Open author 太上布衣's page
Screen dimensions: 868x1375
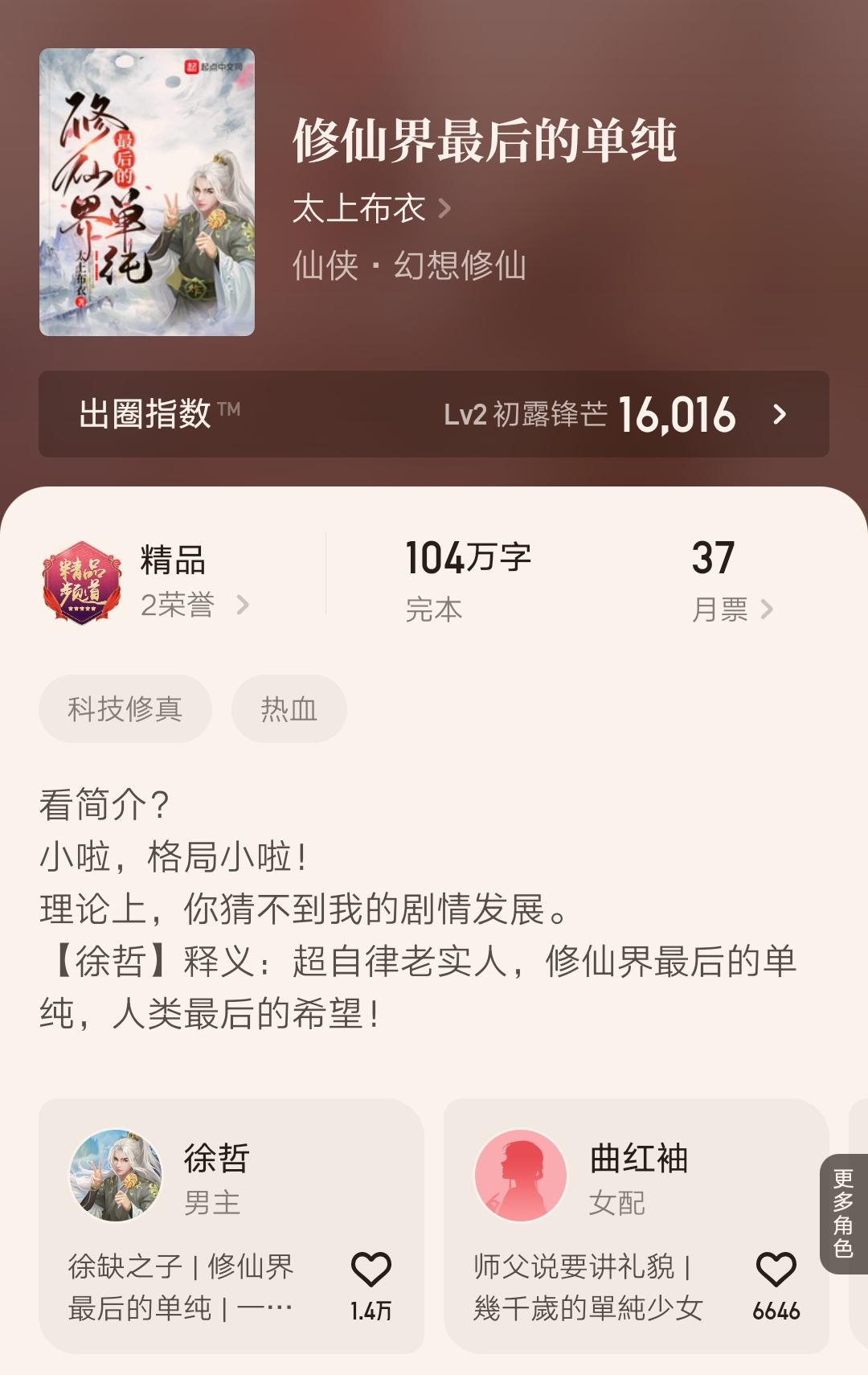[371, 209]
